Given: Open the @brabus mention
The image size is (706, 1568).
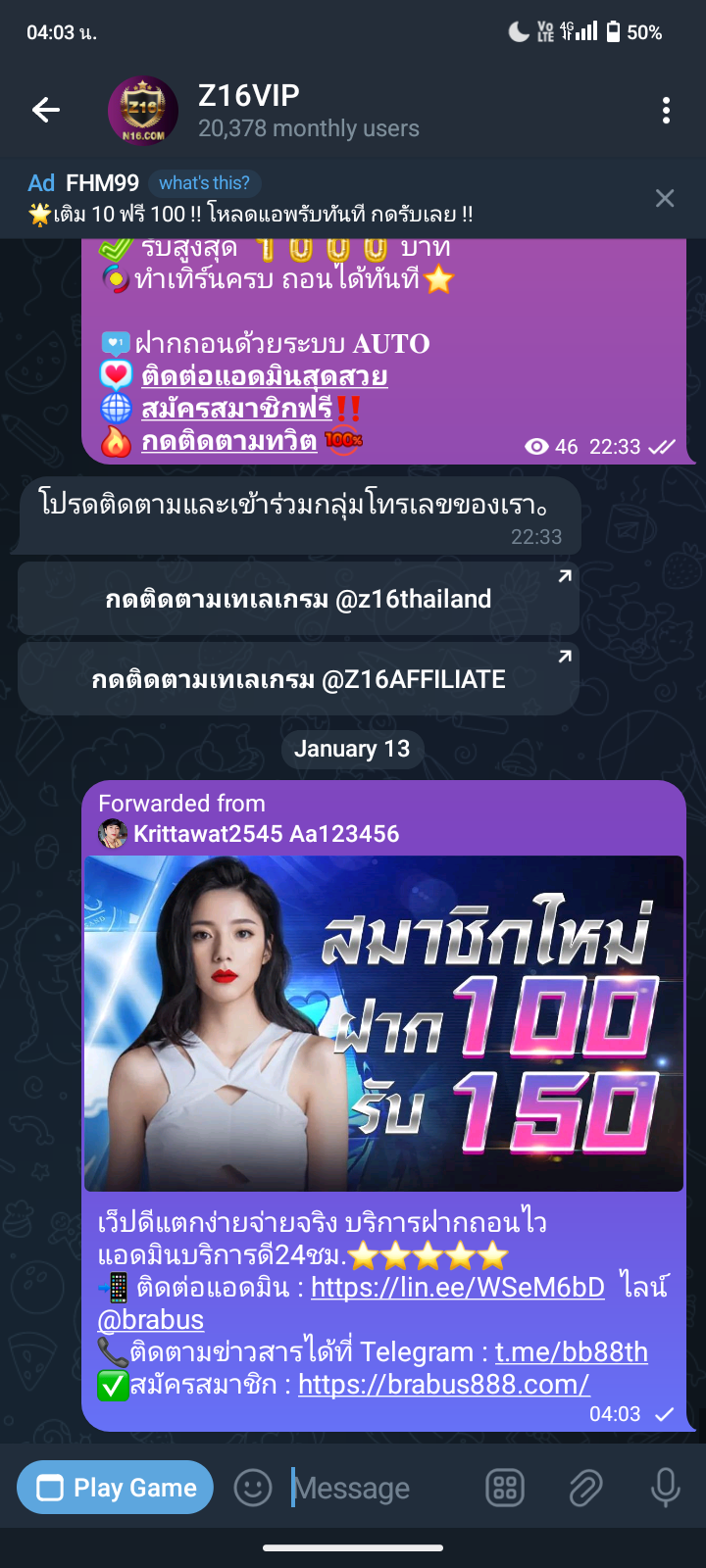Looking at the screenshot, I should [151, 1320].
